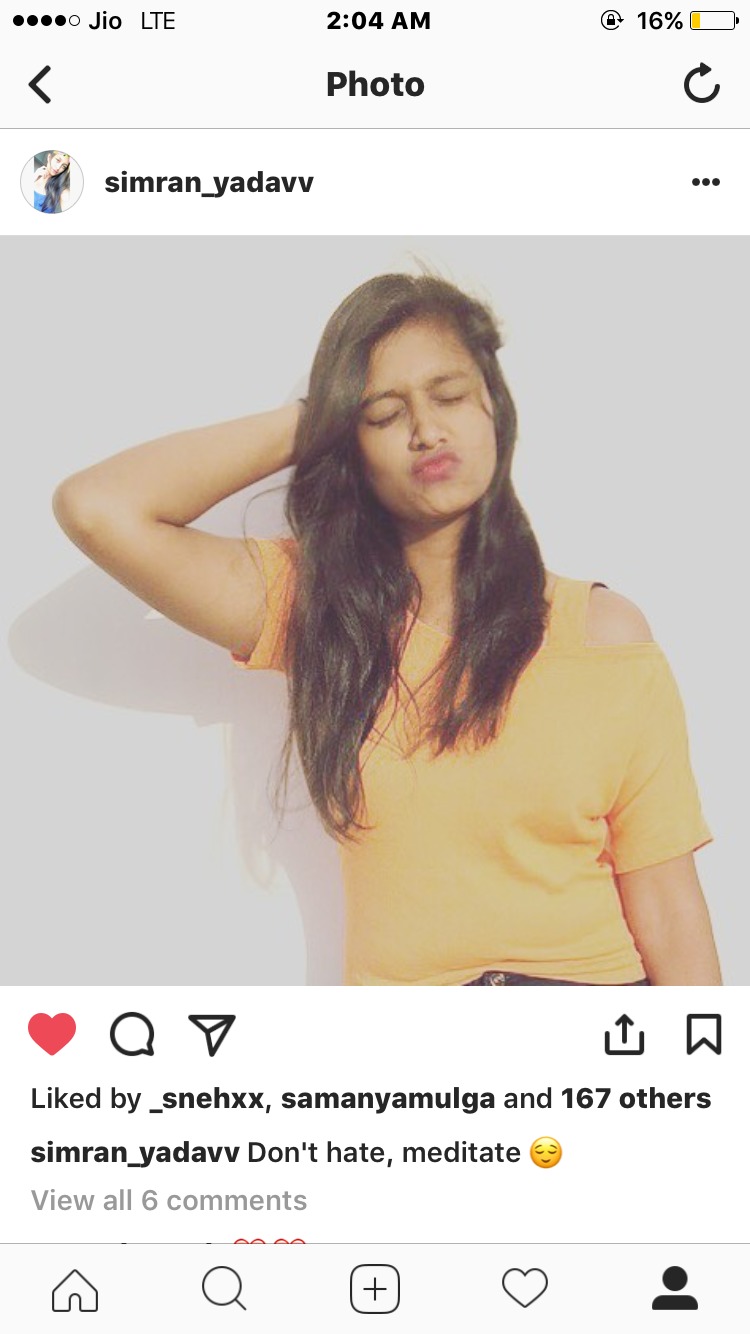Go back from the Photo screen
Image resolution: width=750 pixels, height=1334 pixels.
40,85
